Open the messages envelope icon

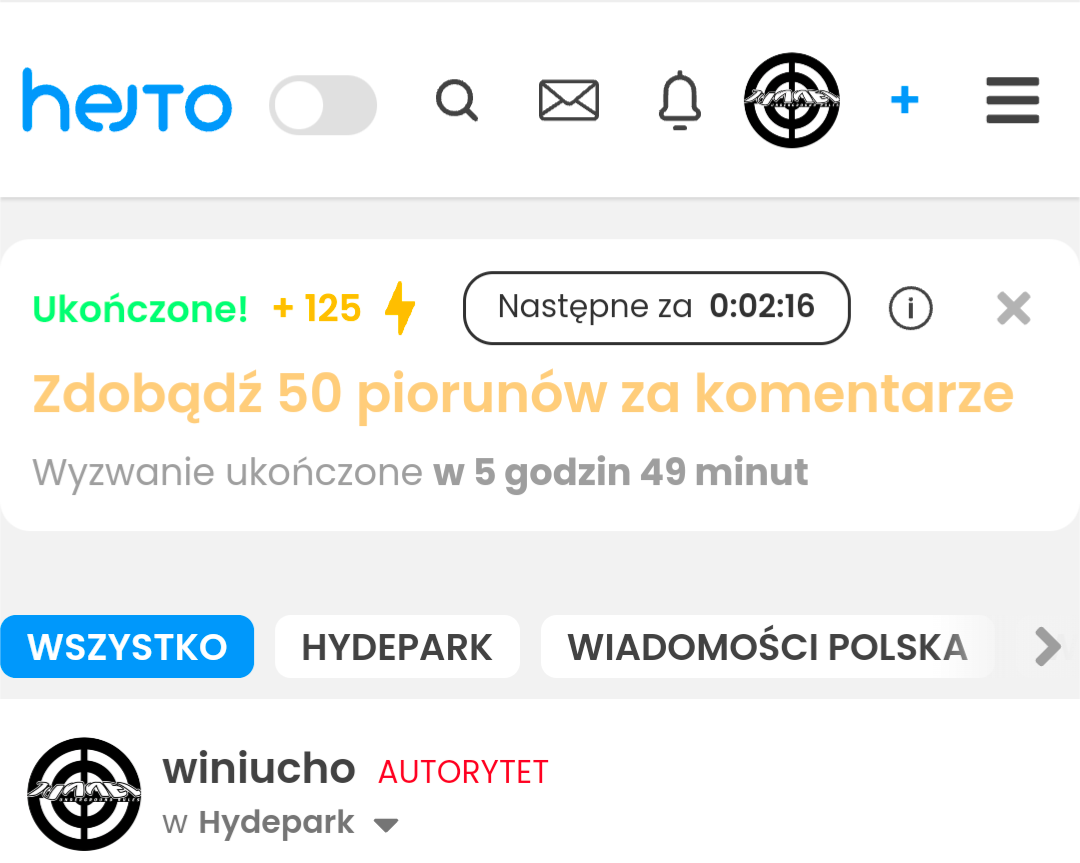tap(568, 101)
